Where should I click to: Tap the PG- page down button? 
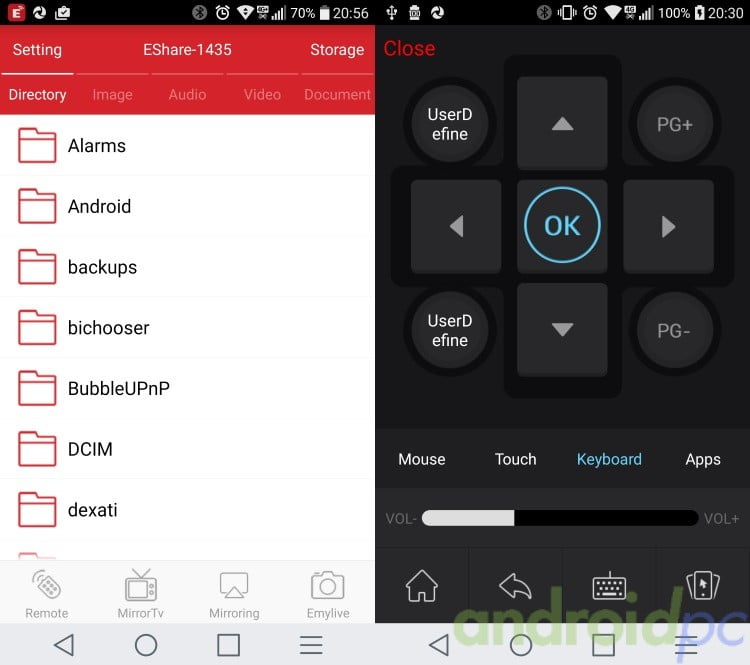click(x=674, y=330)
